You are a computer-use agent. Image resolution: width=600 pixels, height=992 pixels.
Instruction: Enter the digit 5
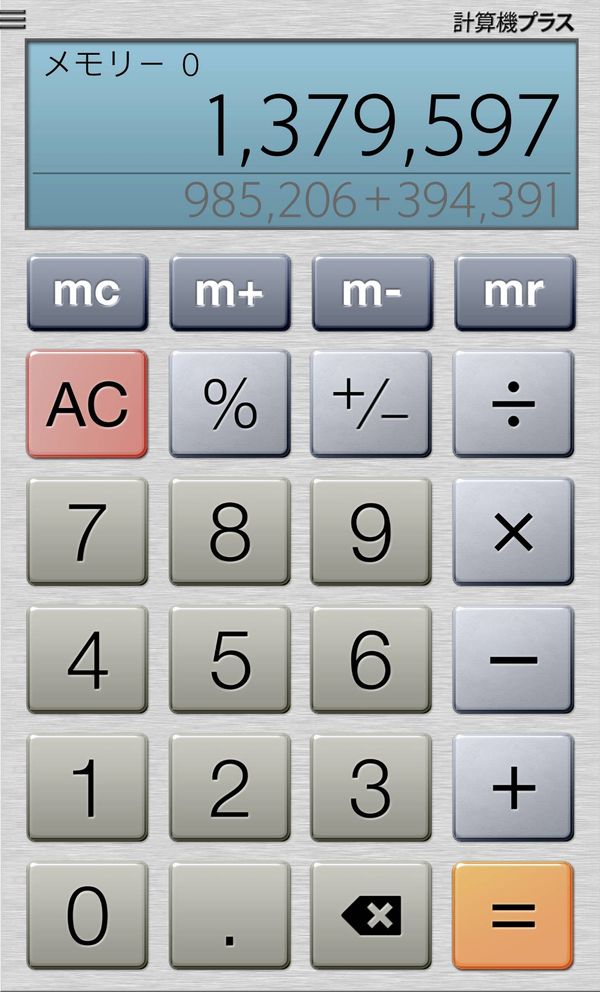tap(230, 659)
